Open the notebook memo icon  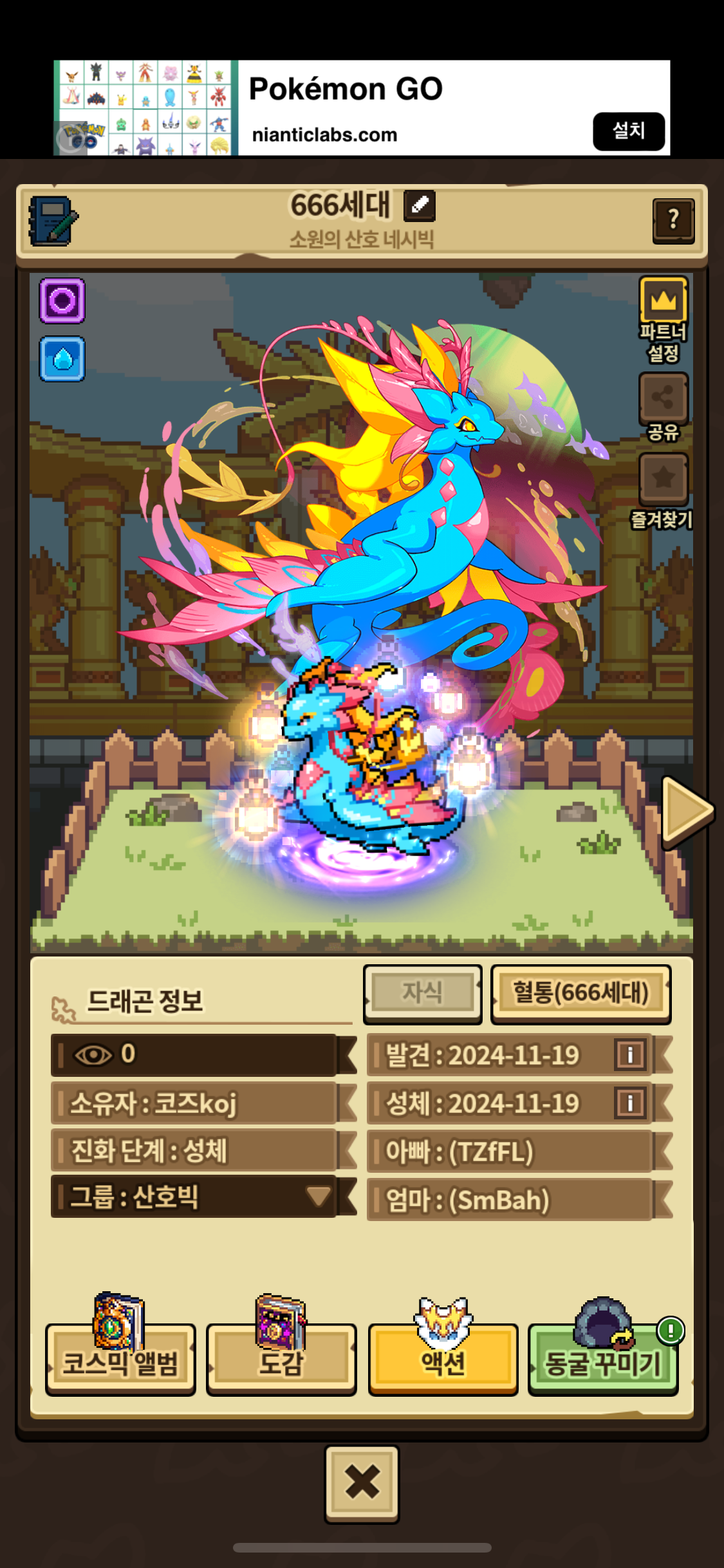click(x=53, y=221)
